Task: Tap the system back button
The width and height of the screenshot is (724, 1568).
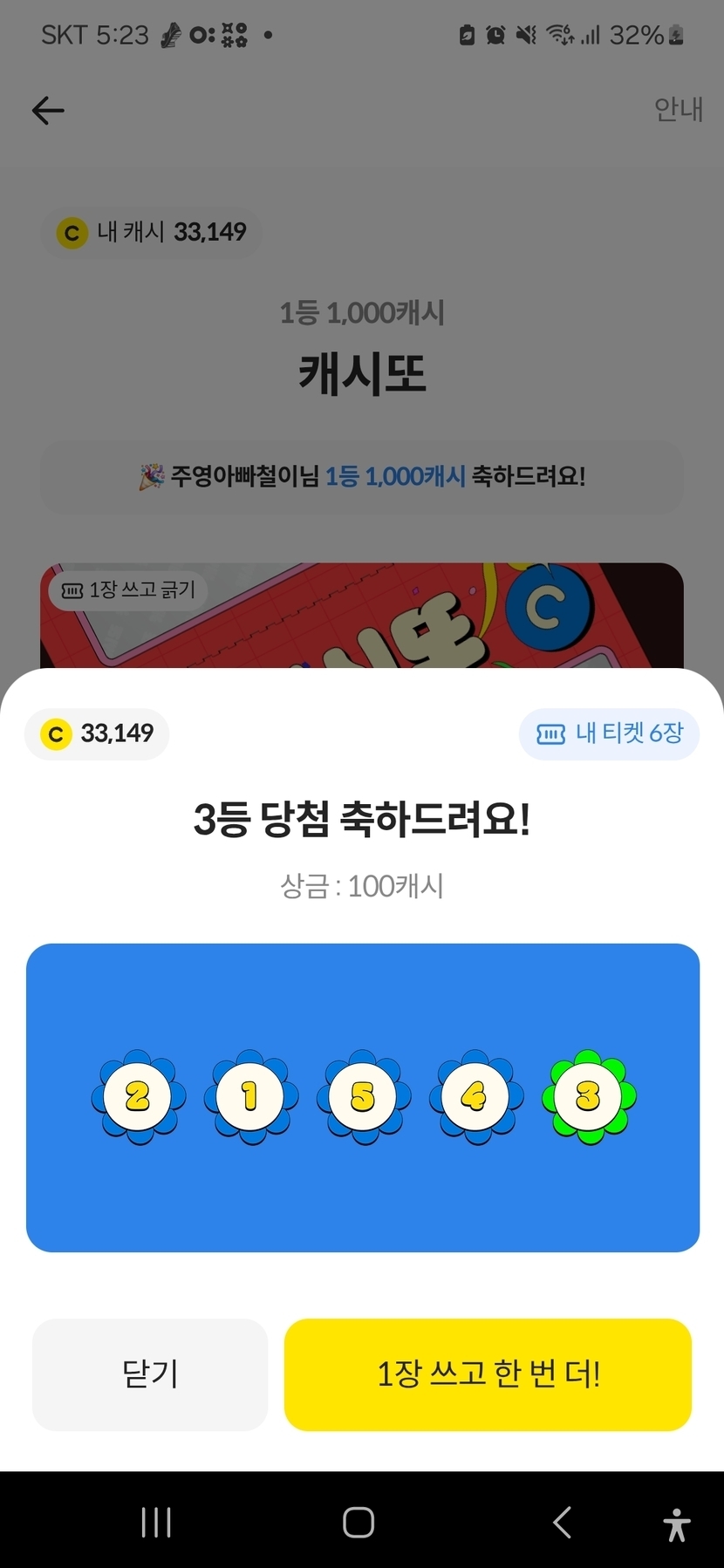Action: click(563, 1523)
